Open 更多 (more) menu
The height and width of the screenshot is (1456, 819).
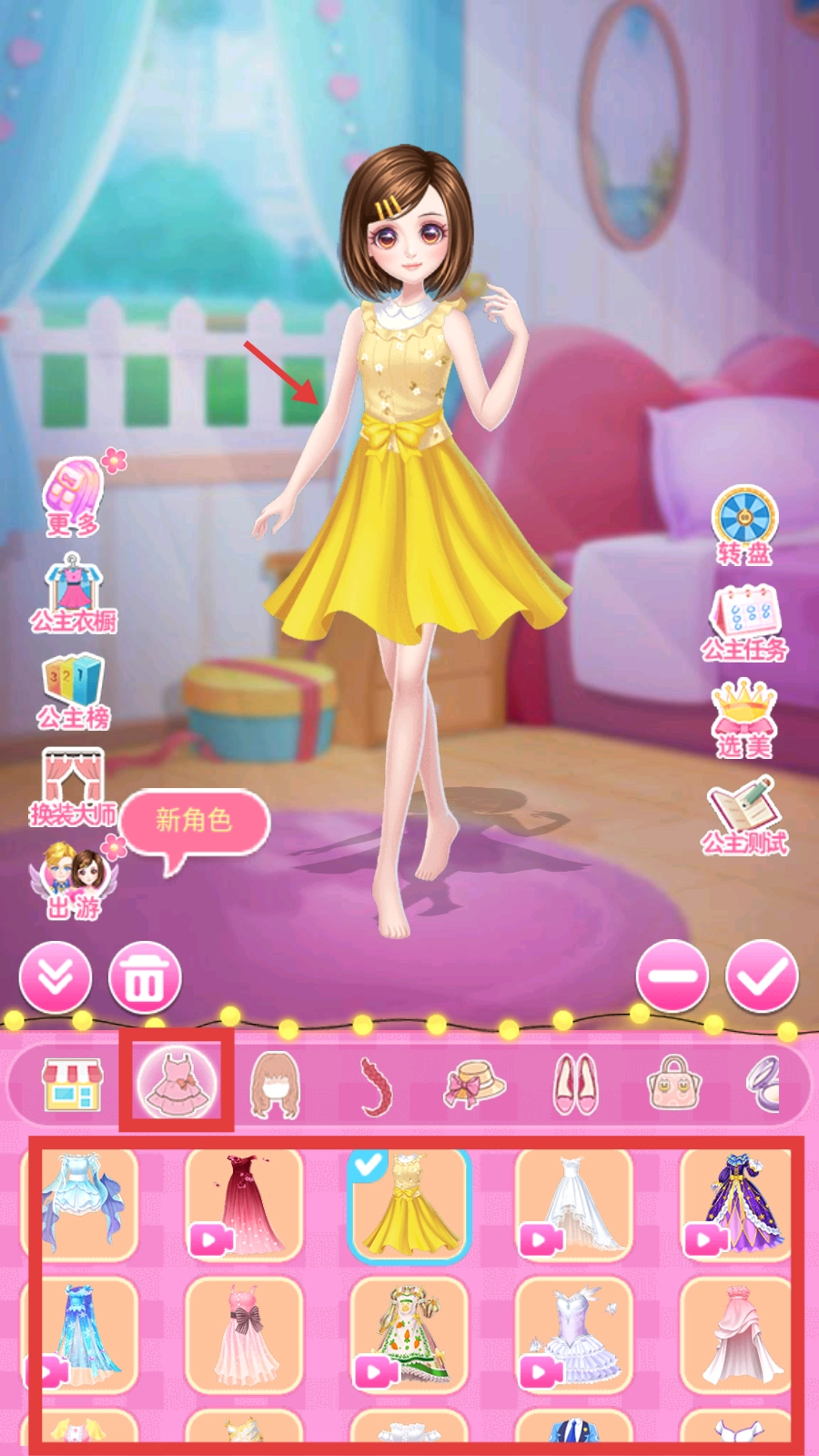coord(74,496)
